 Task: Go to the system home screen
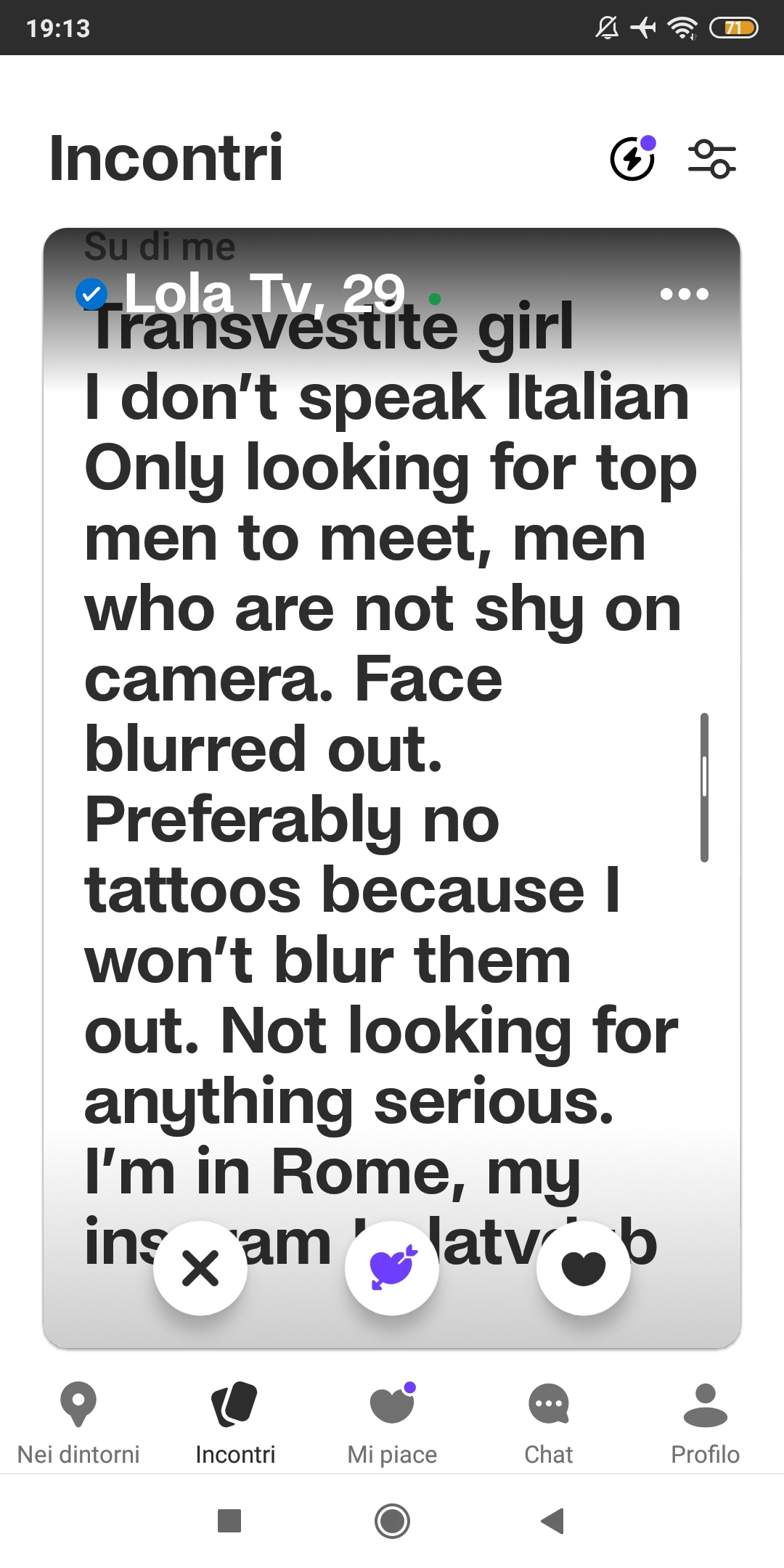[392, 1521]
